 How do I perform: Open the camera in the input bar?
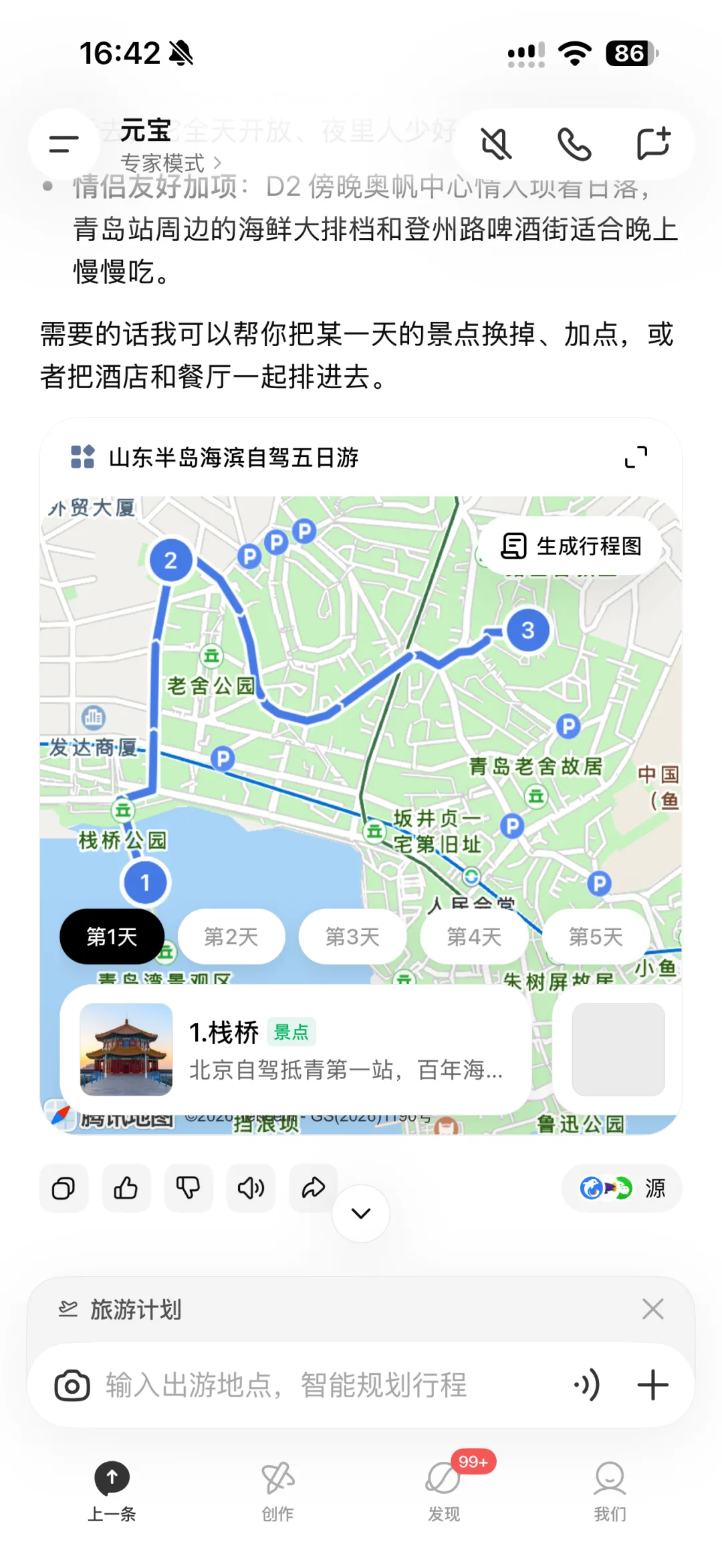pyautogui.click(x=72, y=1385)
